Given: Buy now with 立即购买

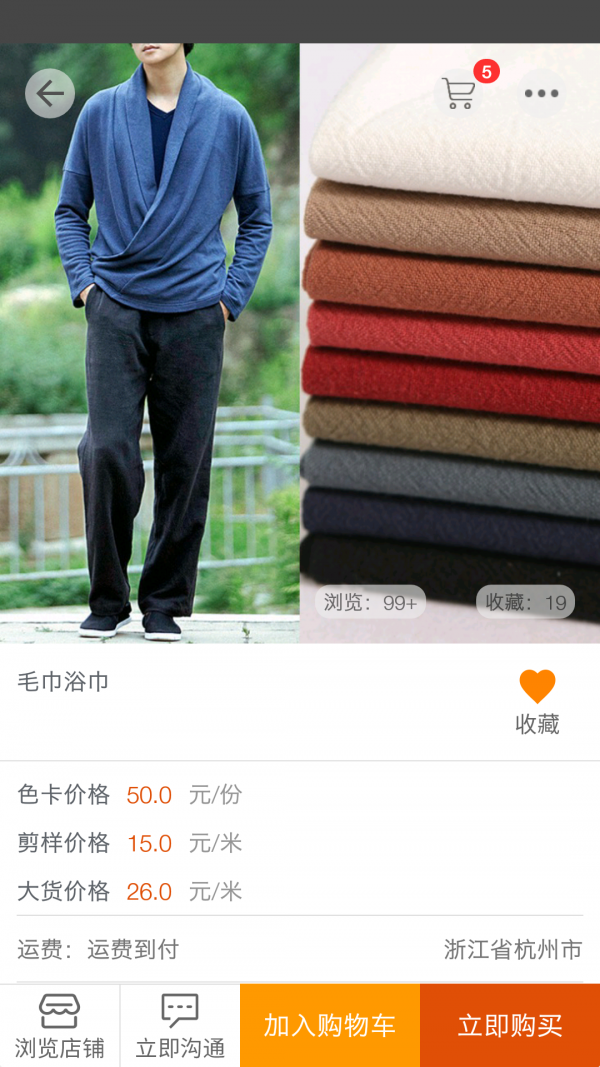Looking at the screenshot, I should [510, 1026].
